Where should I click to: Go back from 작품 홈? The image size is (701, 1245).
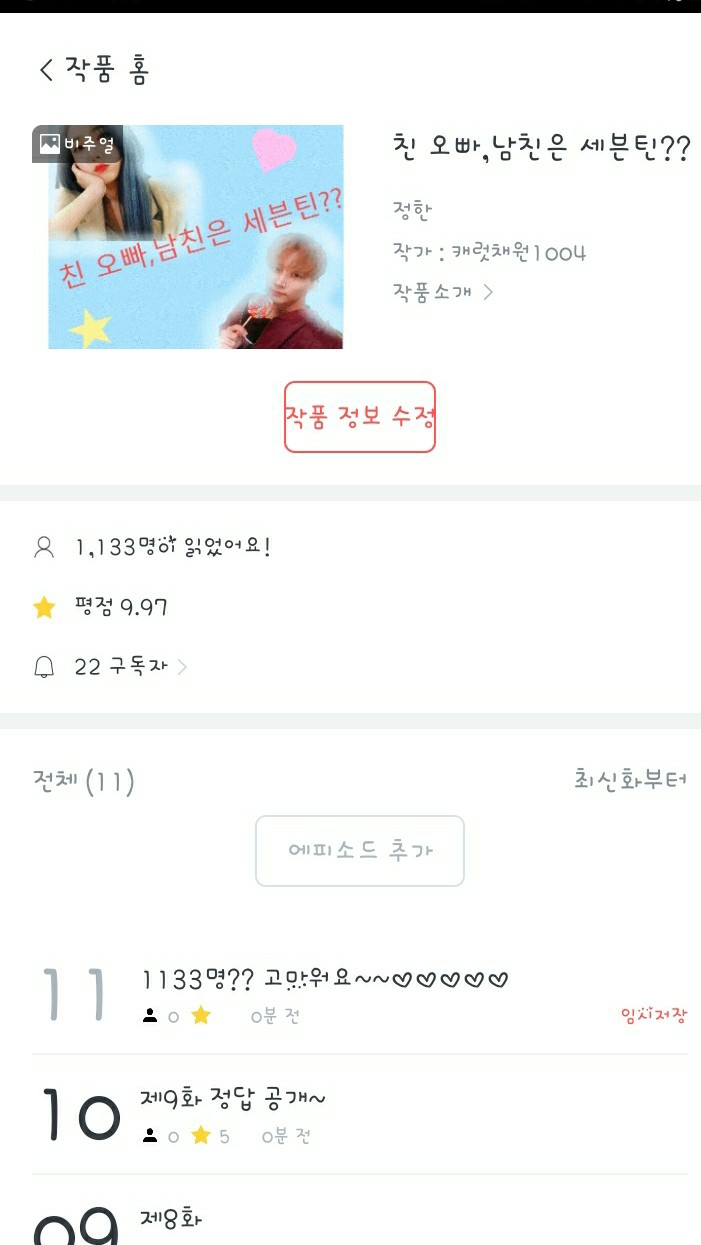point(46,70)
